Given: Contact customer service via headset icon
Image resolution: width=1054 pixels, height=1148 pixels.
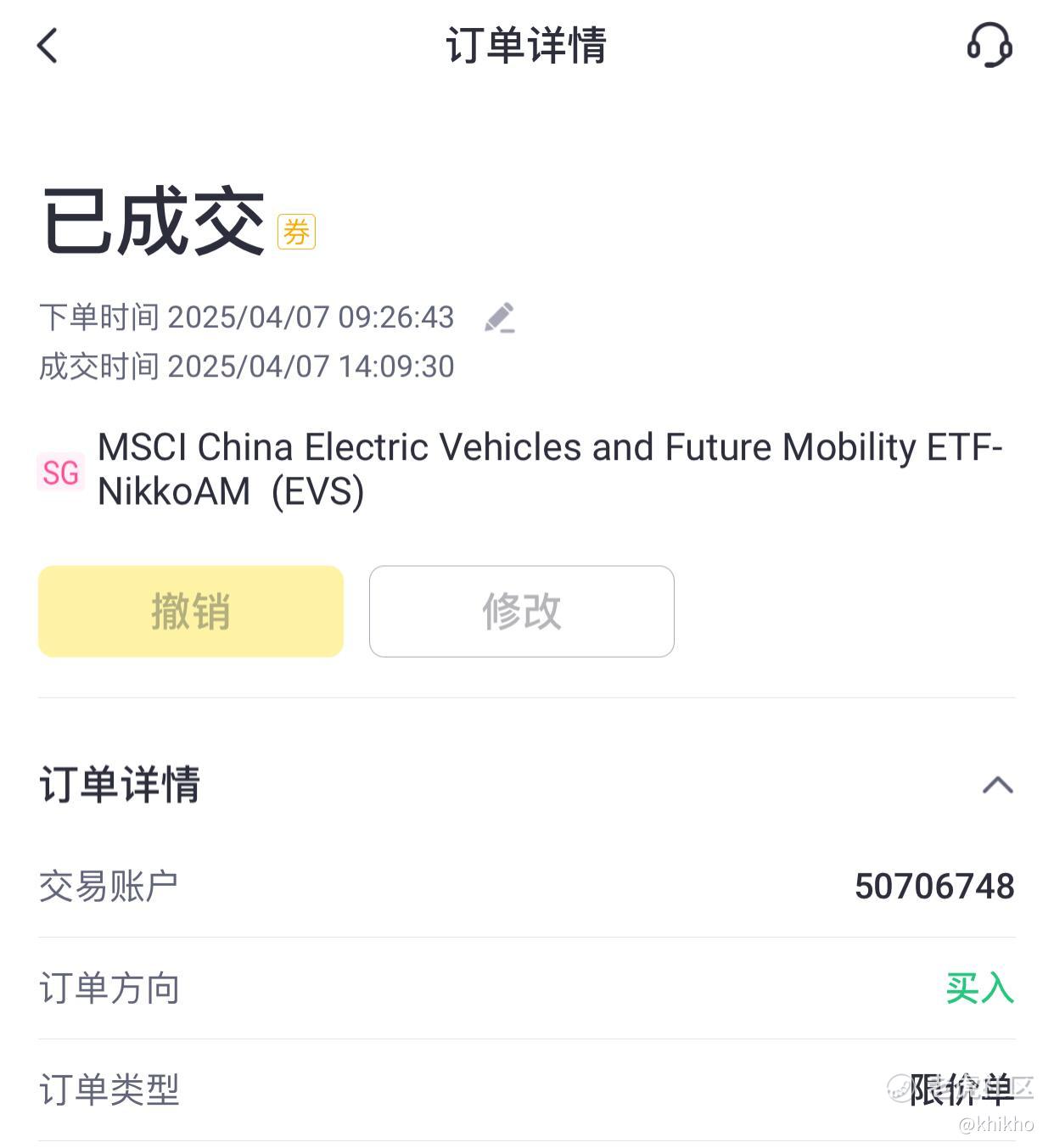Looking at the screenshot, I should pyautogui.click(x=989, y=44).
